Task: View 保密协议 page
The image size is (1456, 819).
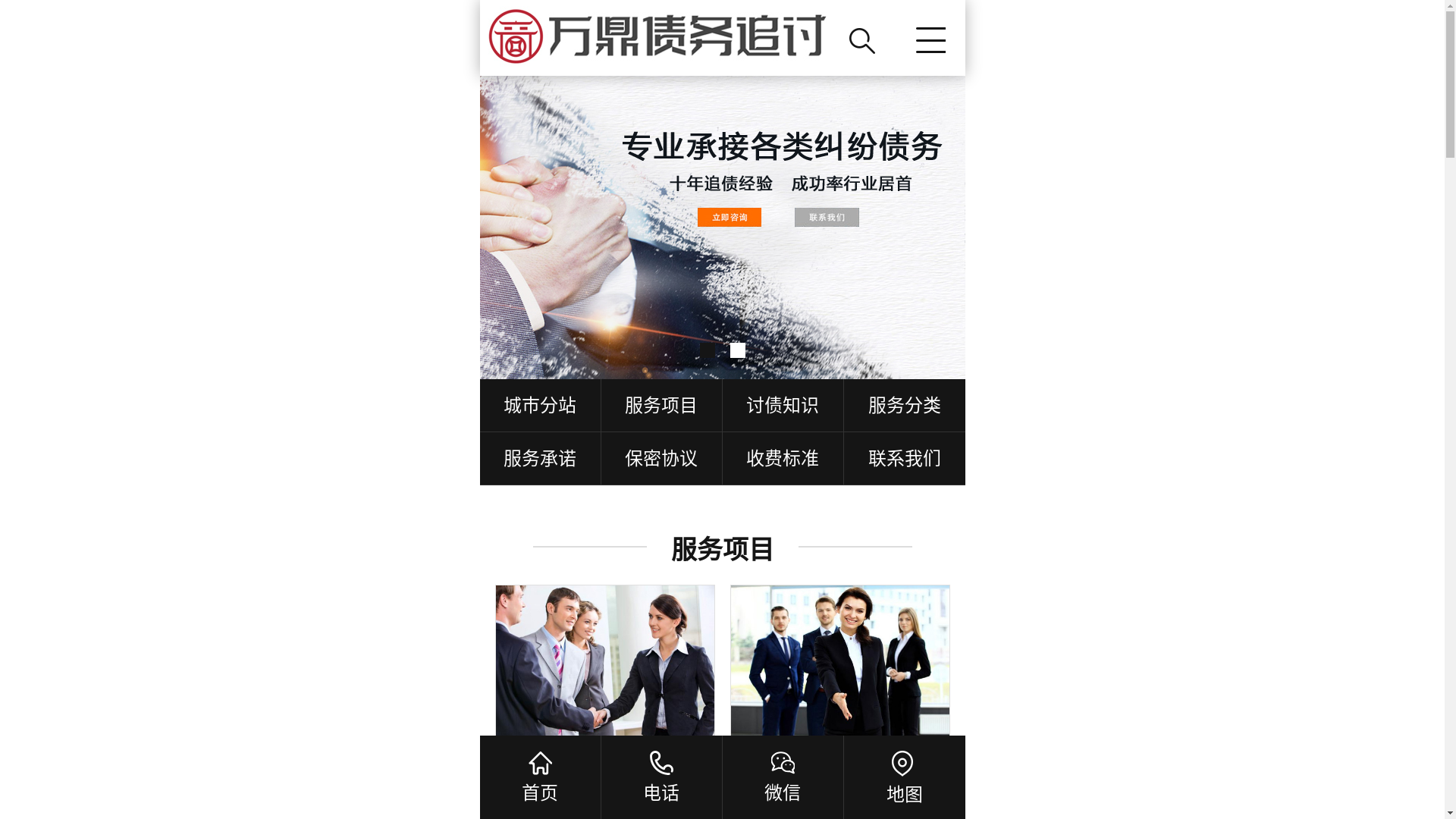Action: pyautogui.click(x=661, y=459)
